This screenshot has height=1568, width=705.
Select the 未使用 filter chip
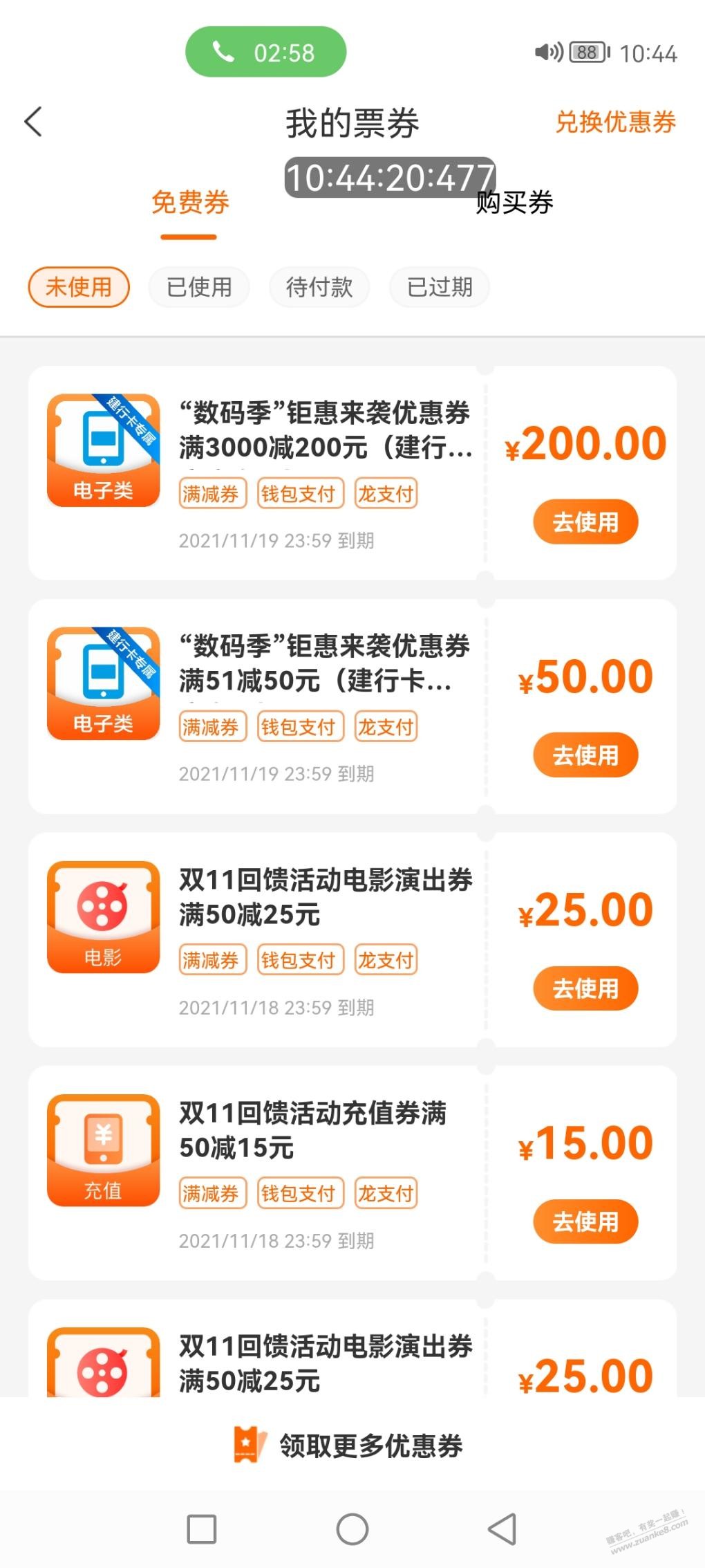(x=79, y=286)
